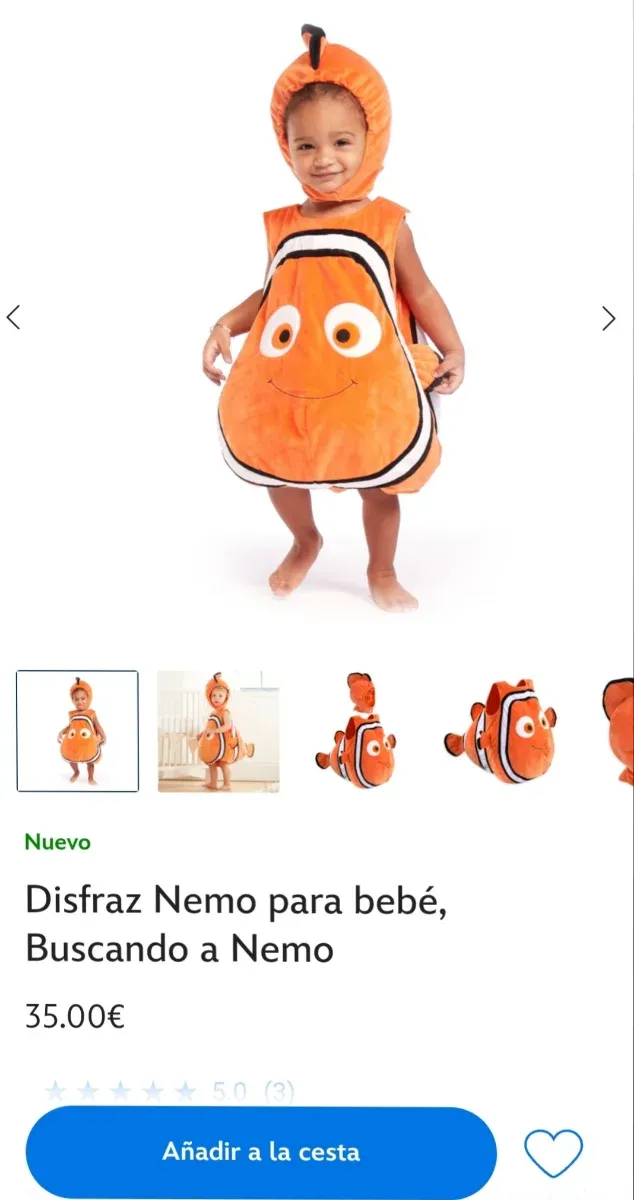
Task: Select the third thumbnail showing costume with hood
Action: pos(358,733)
